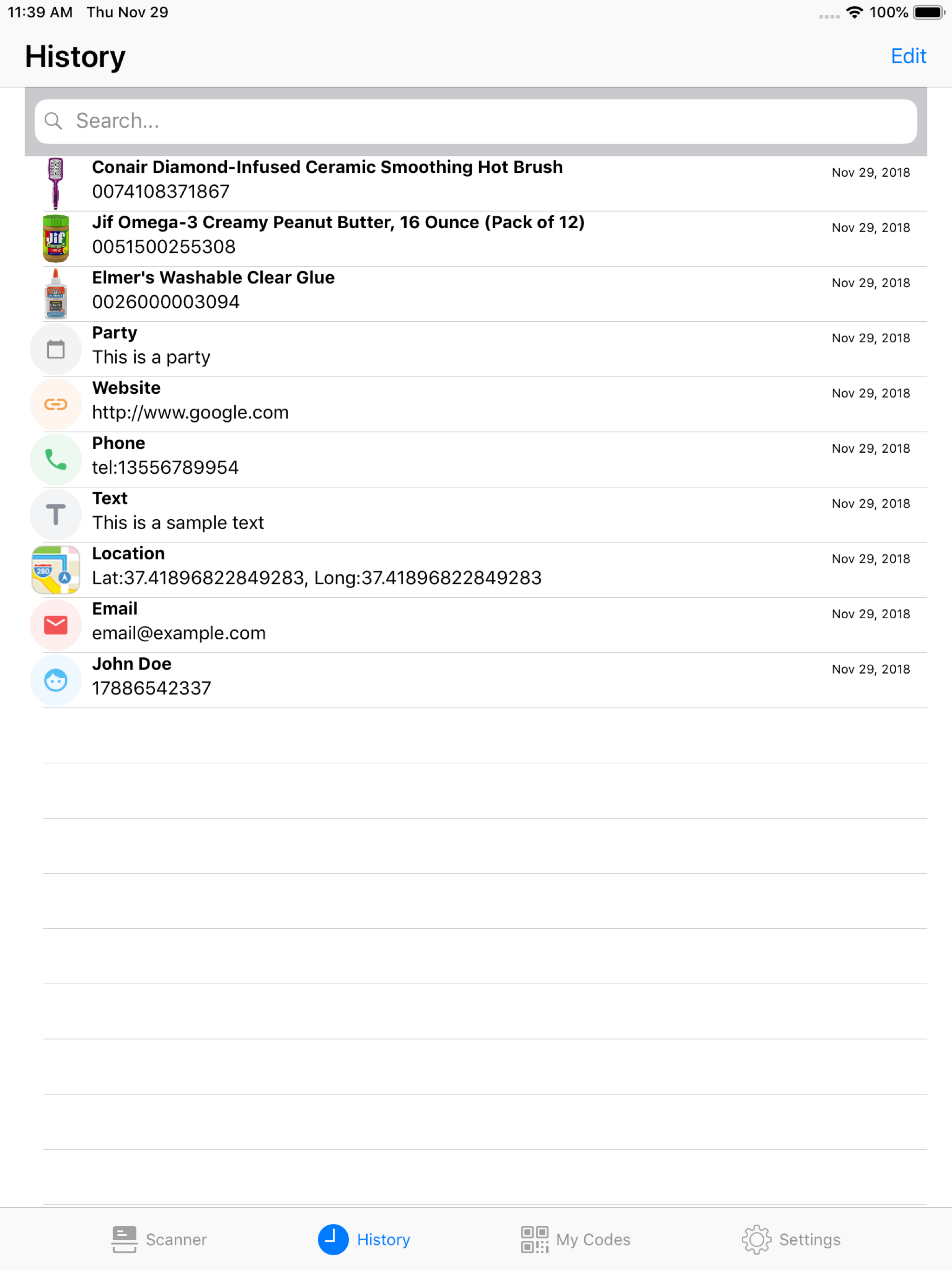Tap the green Phone icon
Image resolution: width=952 pixels, height=1270 pixels.
[x=55, y=459]
